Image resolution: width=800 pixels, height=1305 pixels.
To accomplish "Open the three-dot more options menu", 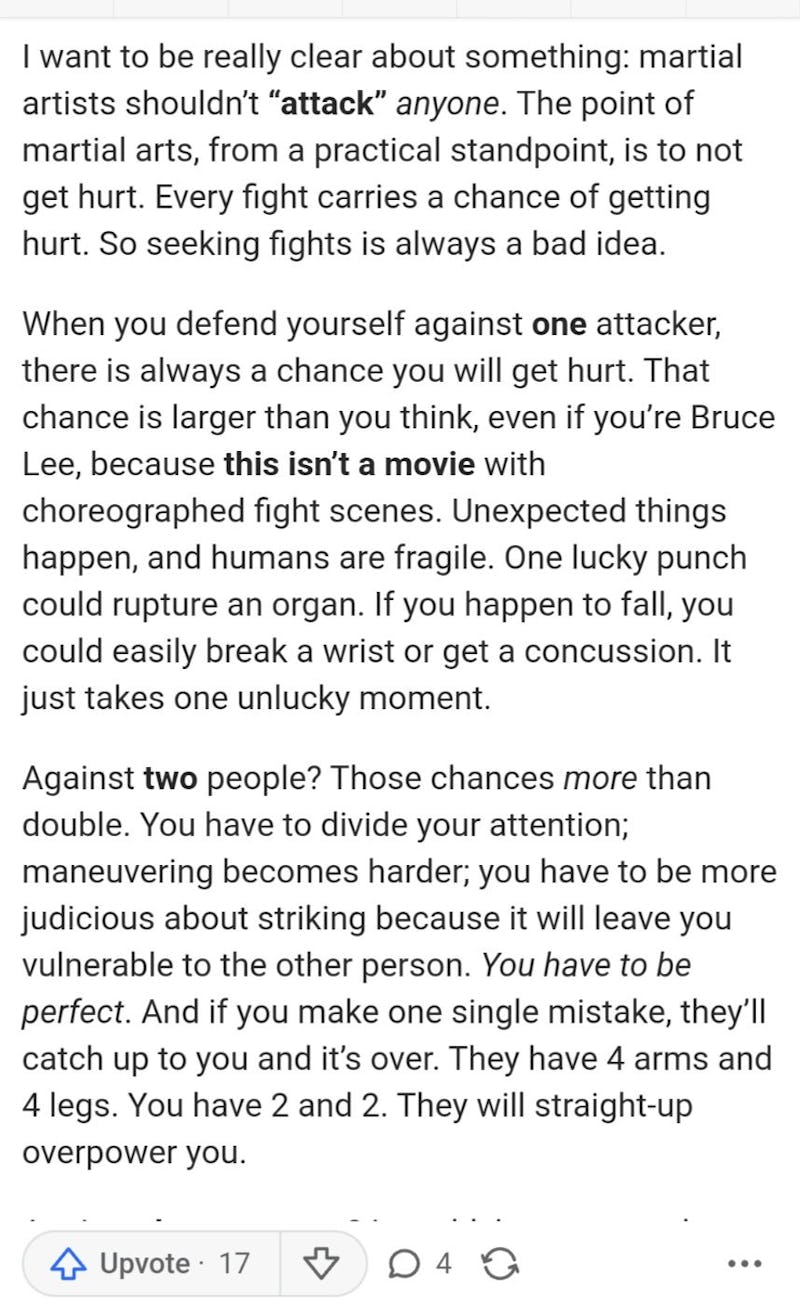I will [745, 1264].
